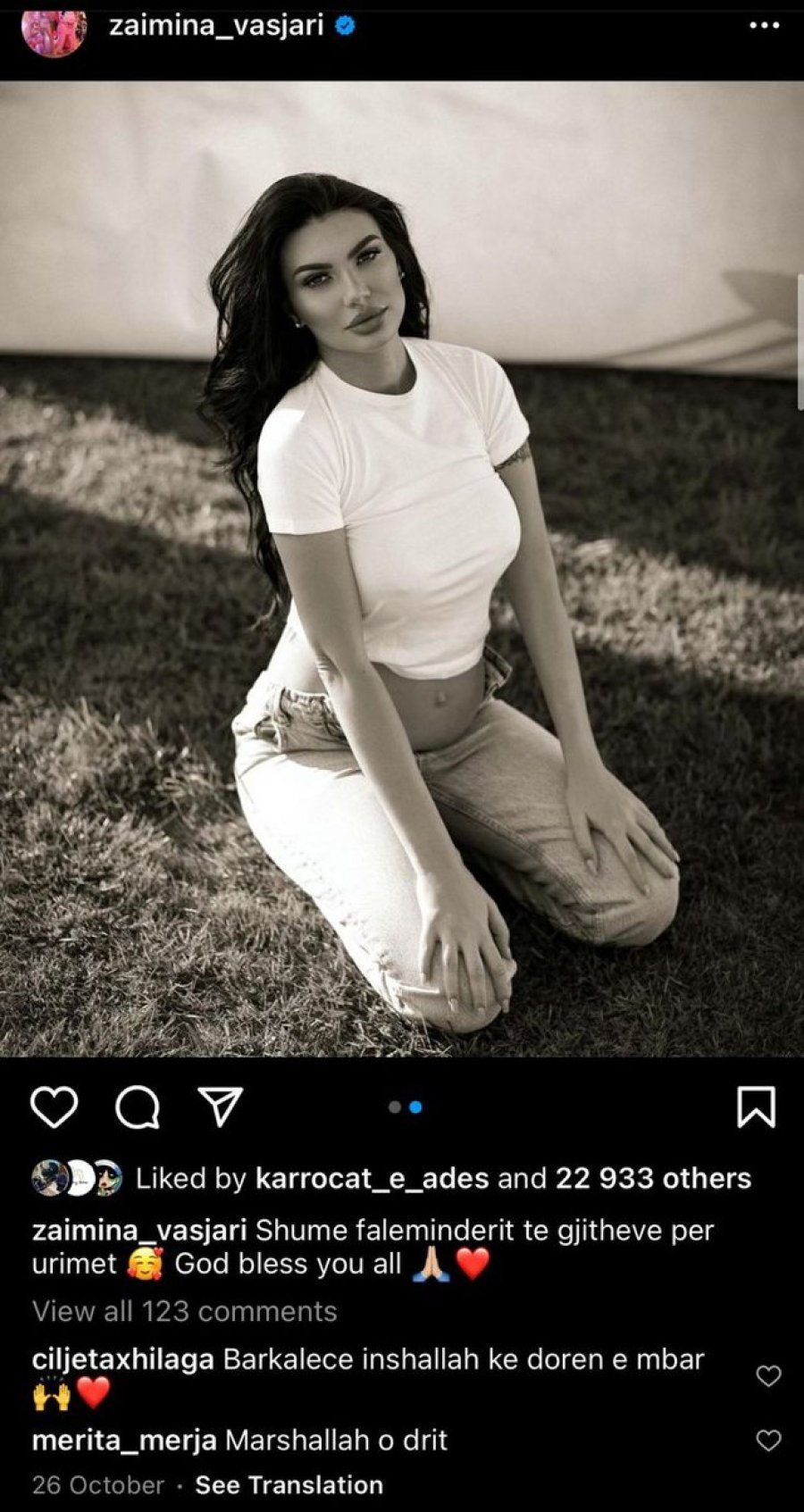This screenshot has width=804, height=1512.
Task: Like ciljetaxhilaga's comment
Action: [768, 1376]
